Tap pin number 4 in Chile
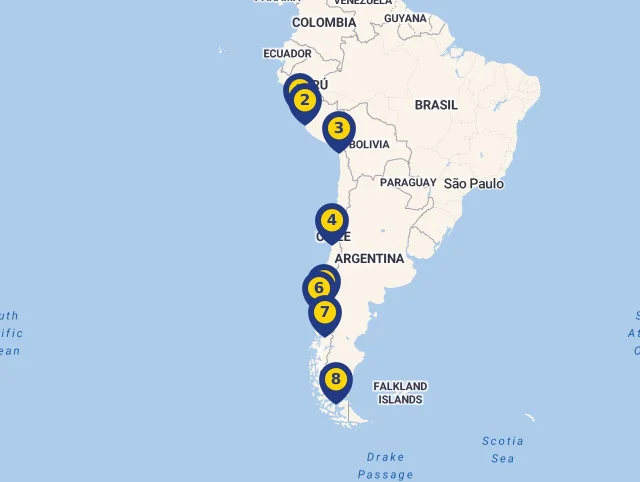Viewport: 640px width, 482px height. click(331, 220)
